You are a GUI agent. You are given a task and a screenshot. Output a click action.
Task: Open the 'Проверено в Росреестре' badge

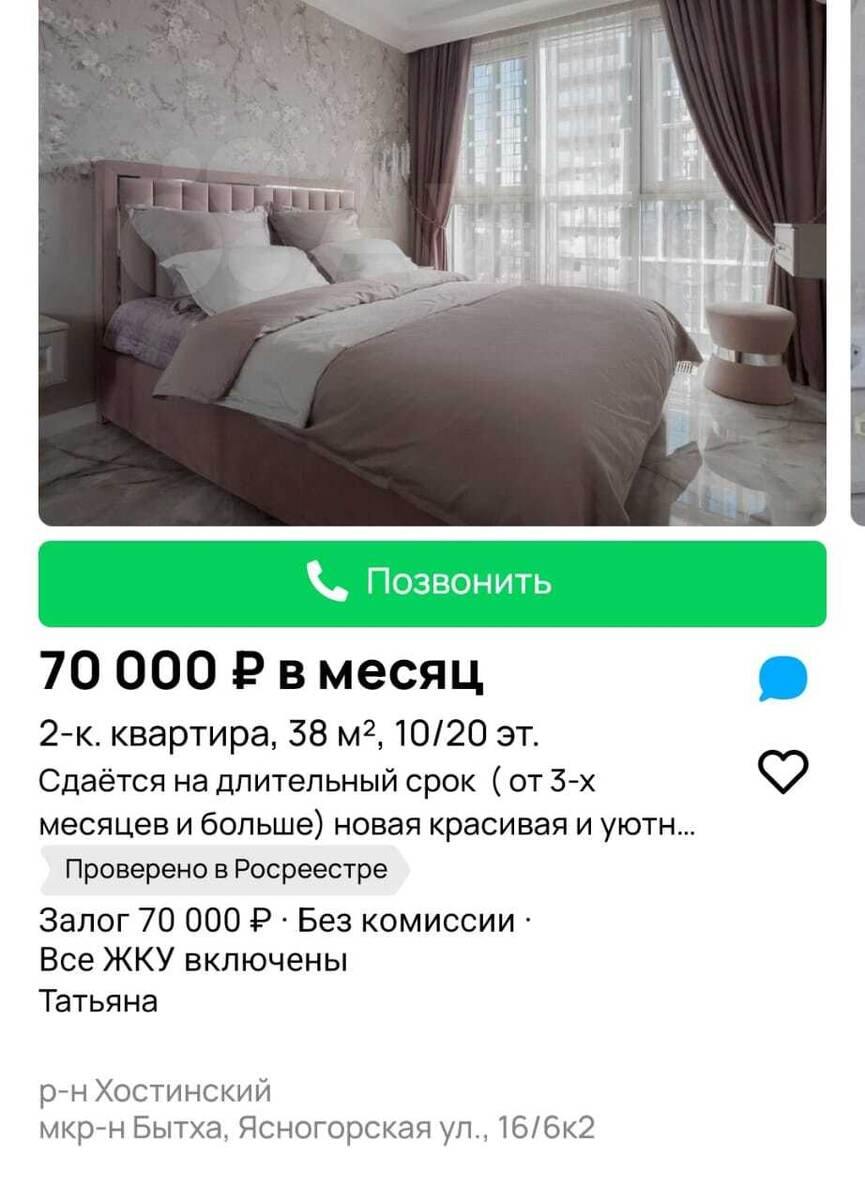point(224,869)
